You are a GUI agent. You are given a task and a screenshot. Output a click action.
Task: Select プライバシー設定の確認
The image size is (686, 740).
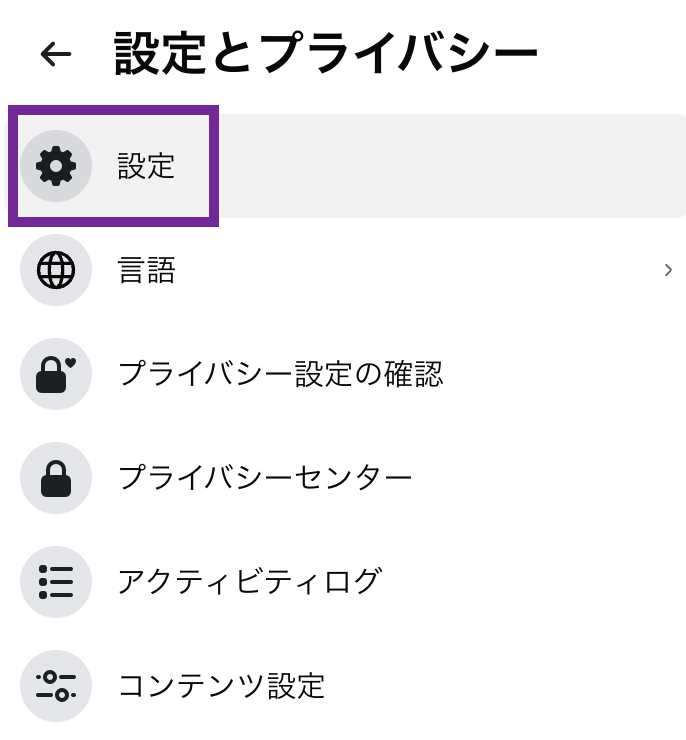pyautogui.click(x=345, y=374)
